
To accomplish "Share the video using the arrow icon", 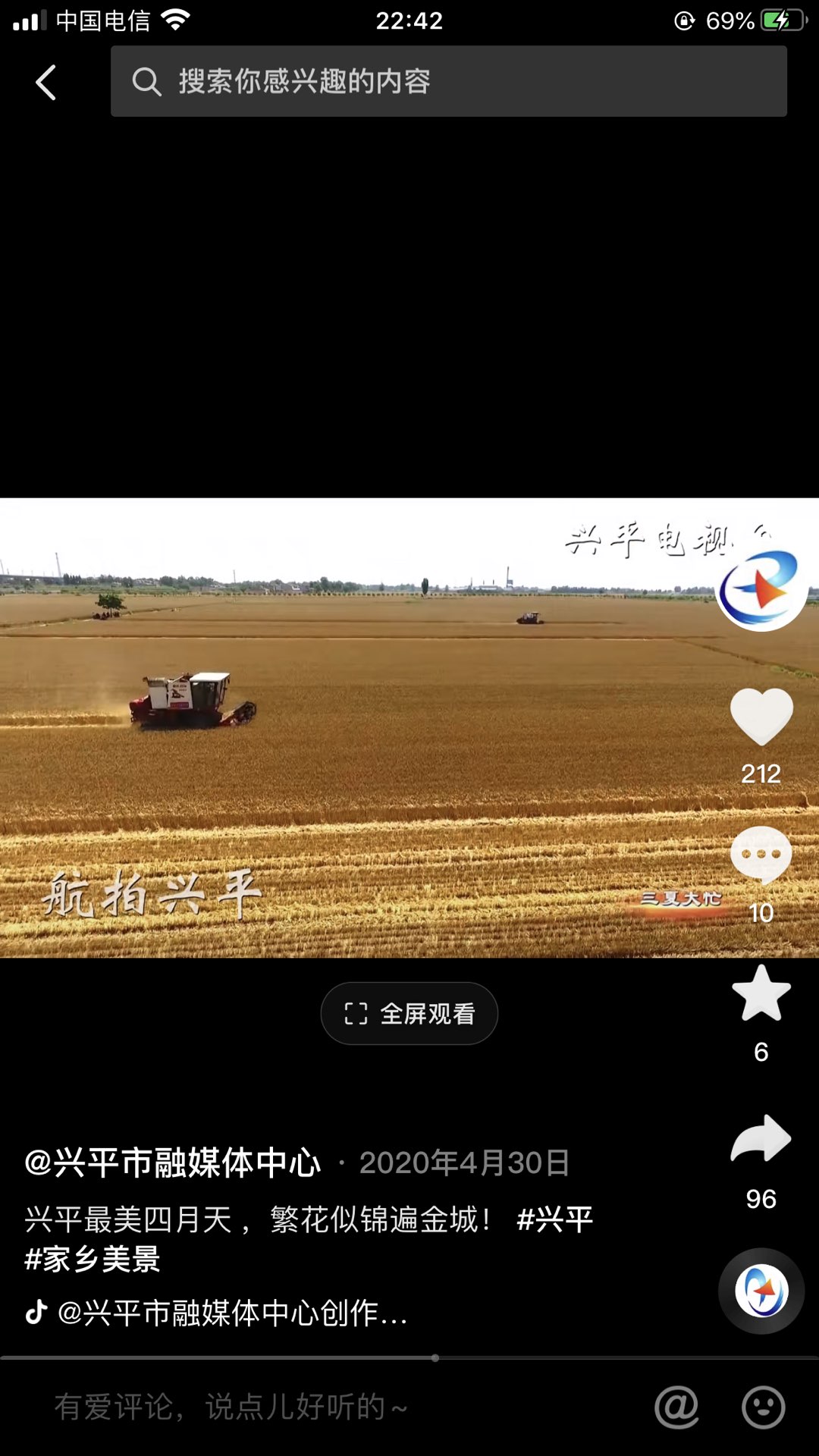I will click(x=761, y=1138).
